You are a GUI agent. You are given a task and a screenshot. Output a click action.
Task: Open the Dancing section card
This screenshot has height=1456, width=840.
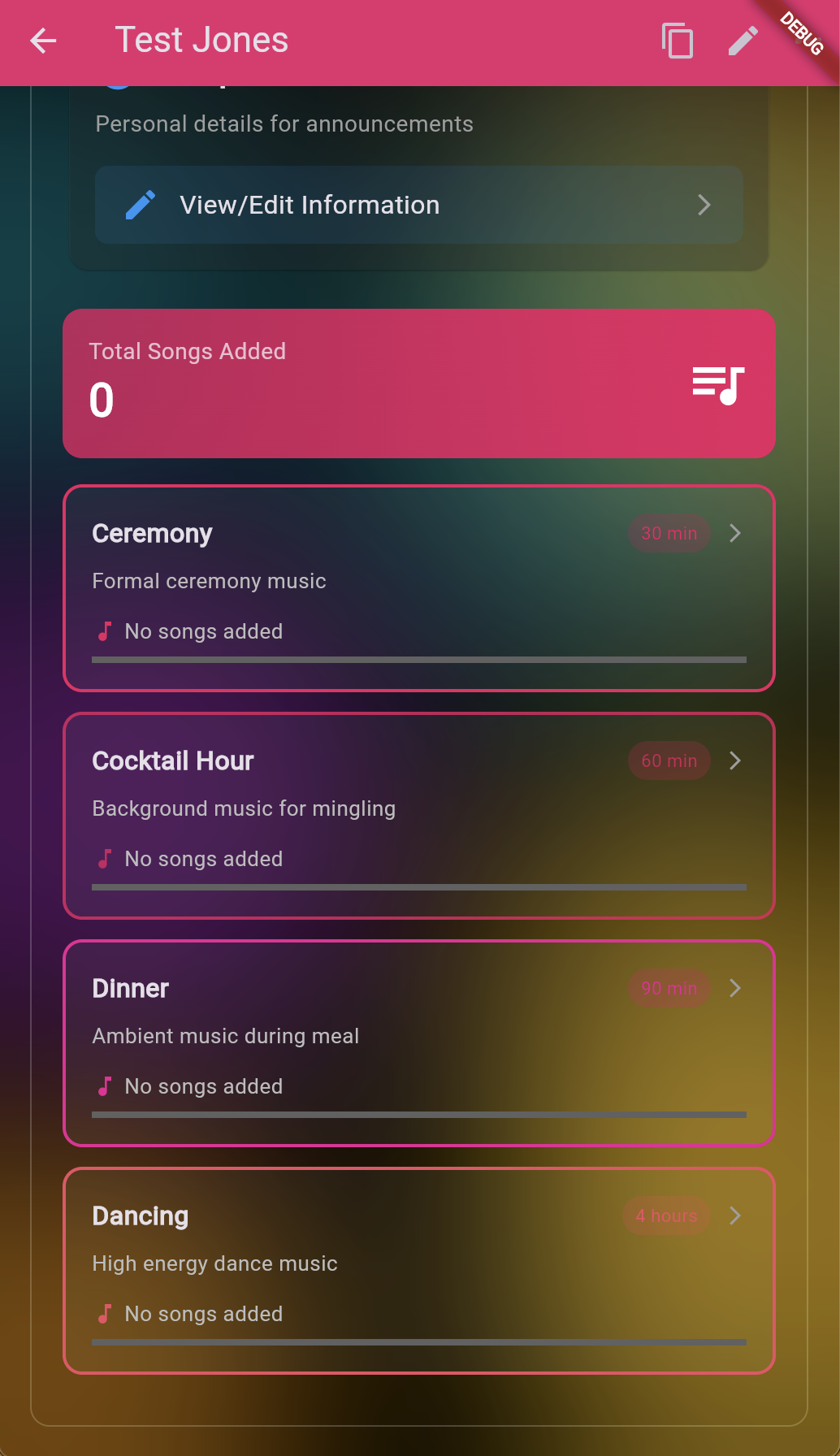pyautogui.click(x=419, y=1271)
